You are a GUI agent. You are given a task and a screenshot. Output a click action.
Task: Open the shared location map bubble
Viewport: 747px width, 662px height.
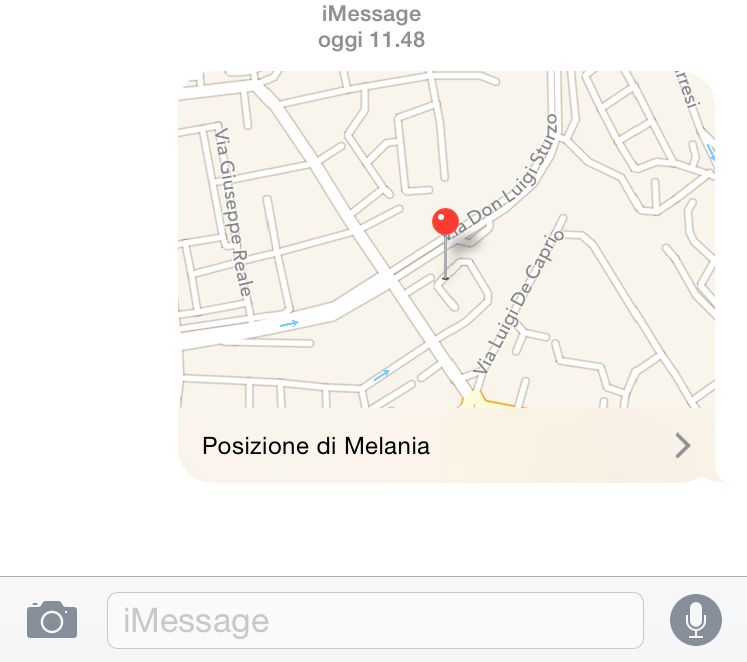(446, 240)
